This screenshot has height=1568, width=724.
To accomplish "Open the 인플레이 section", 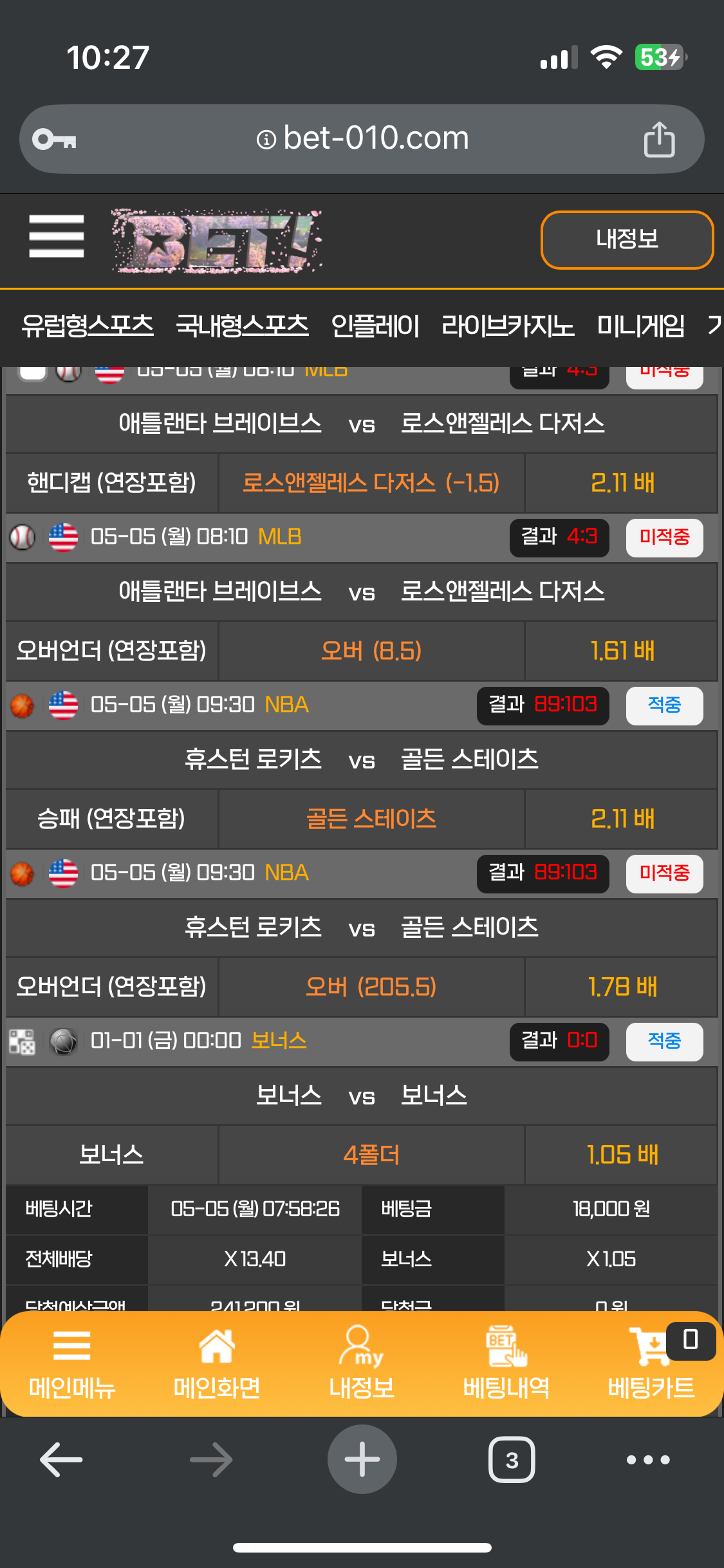I will tap(375, 326).
